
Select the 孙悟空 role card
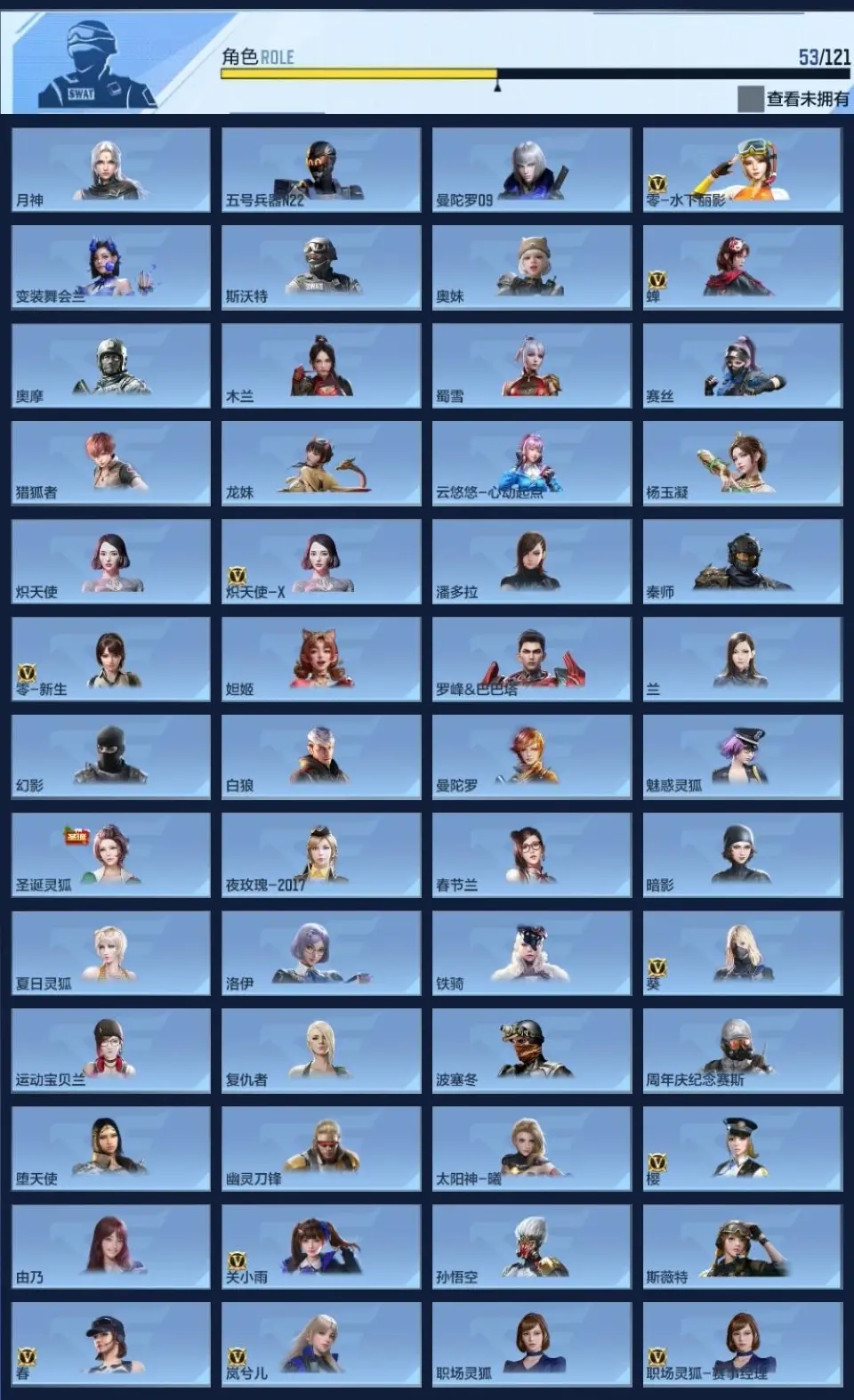[x=532, y=1247]
